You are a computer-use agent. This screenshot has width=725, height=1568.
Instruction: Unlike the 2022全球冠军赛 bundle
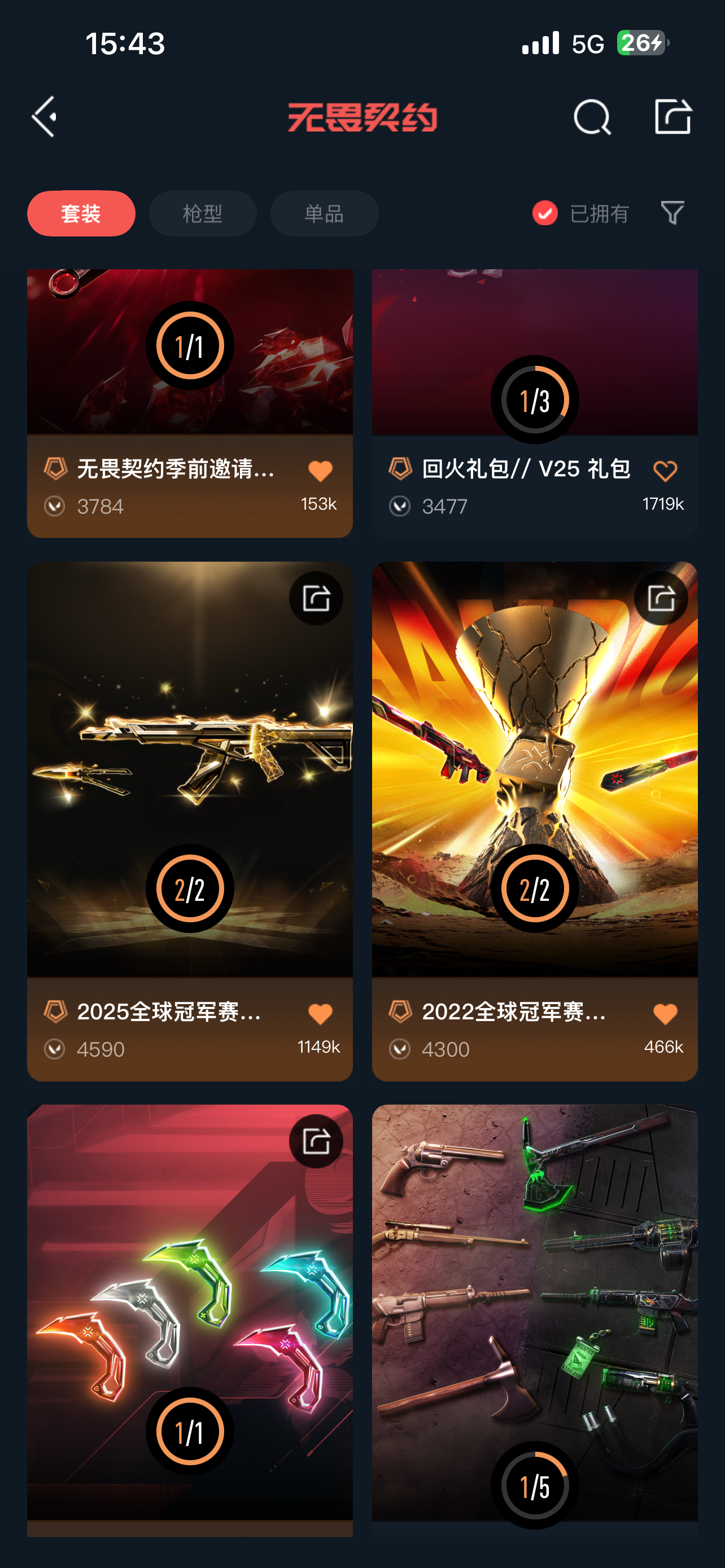click(x=665, y=1014)
